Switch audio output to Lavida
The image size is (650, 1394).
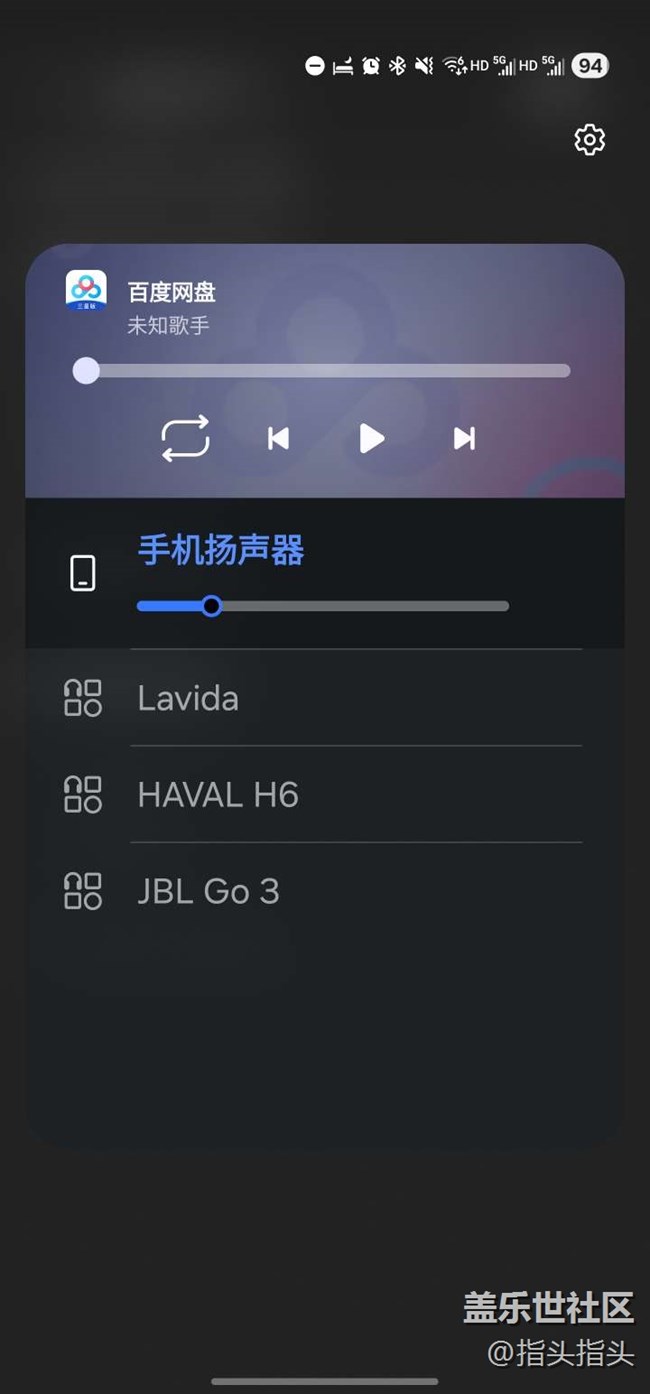(188, 698)
